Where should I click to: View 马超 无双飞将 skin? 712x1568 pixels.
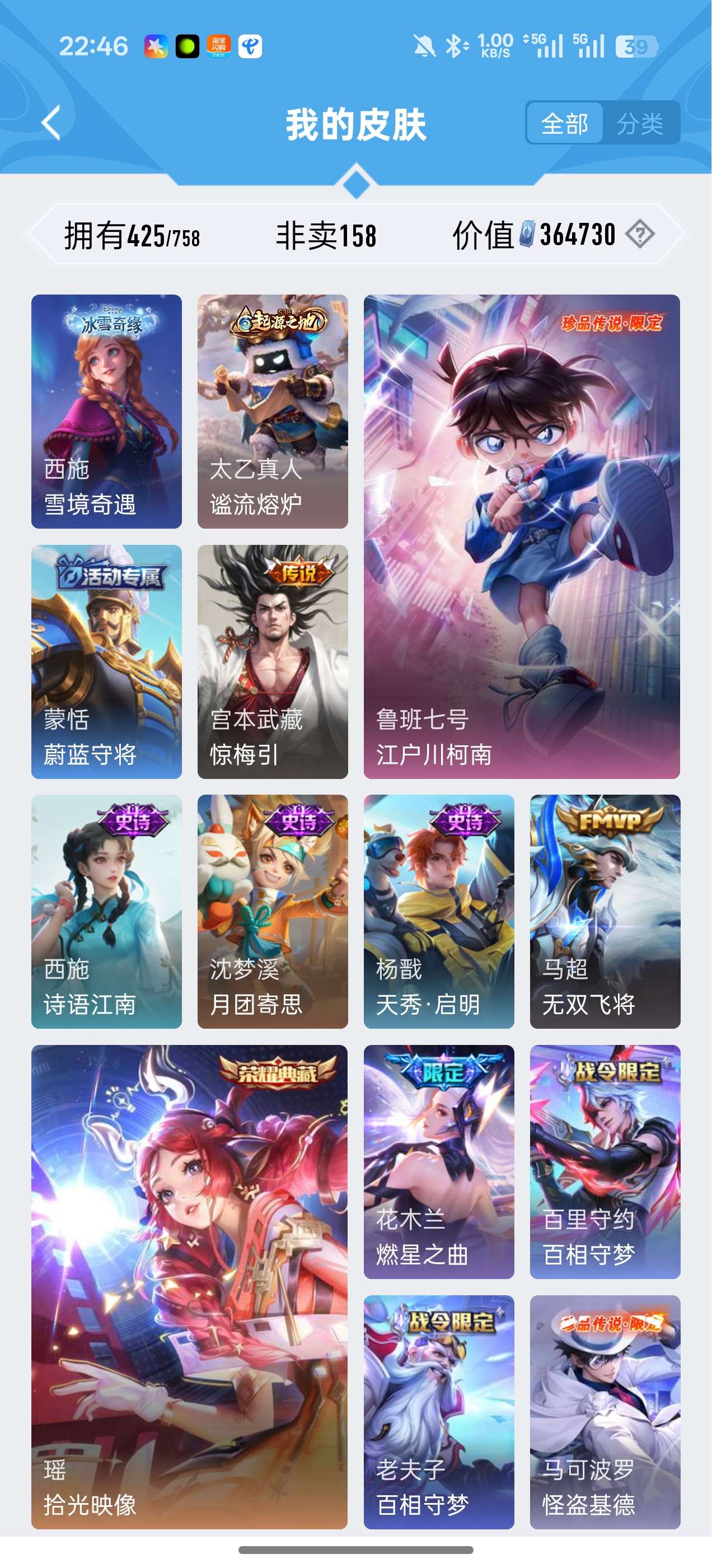click(x=605, y=911)
